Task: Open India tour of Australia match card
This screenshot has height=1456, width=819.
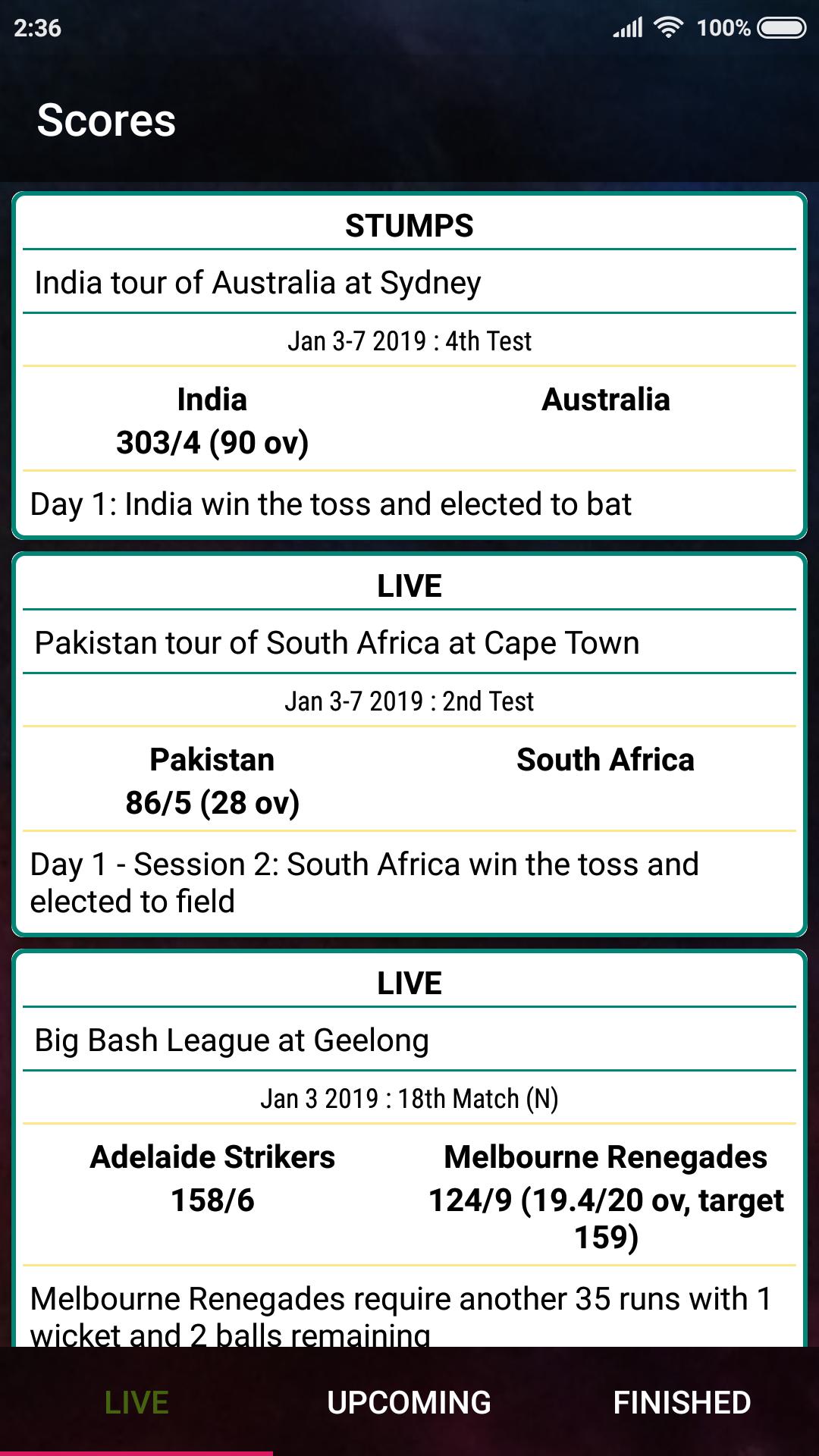Action: pyautogui.click(x=409, y=365)
